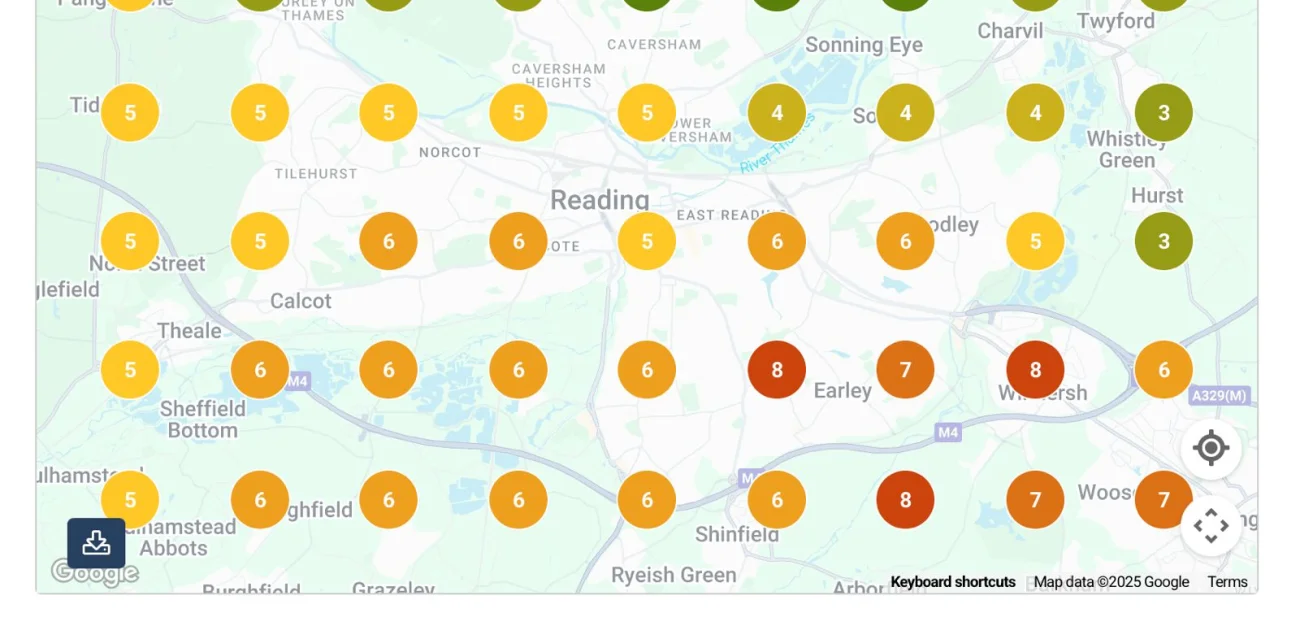Open the Google logo link on the map

[95, 573]
